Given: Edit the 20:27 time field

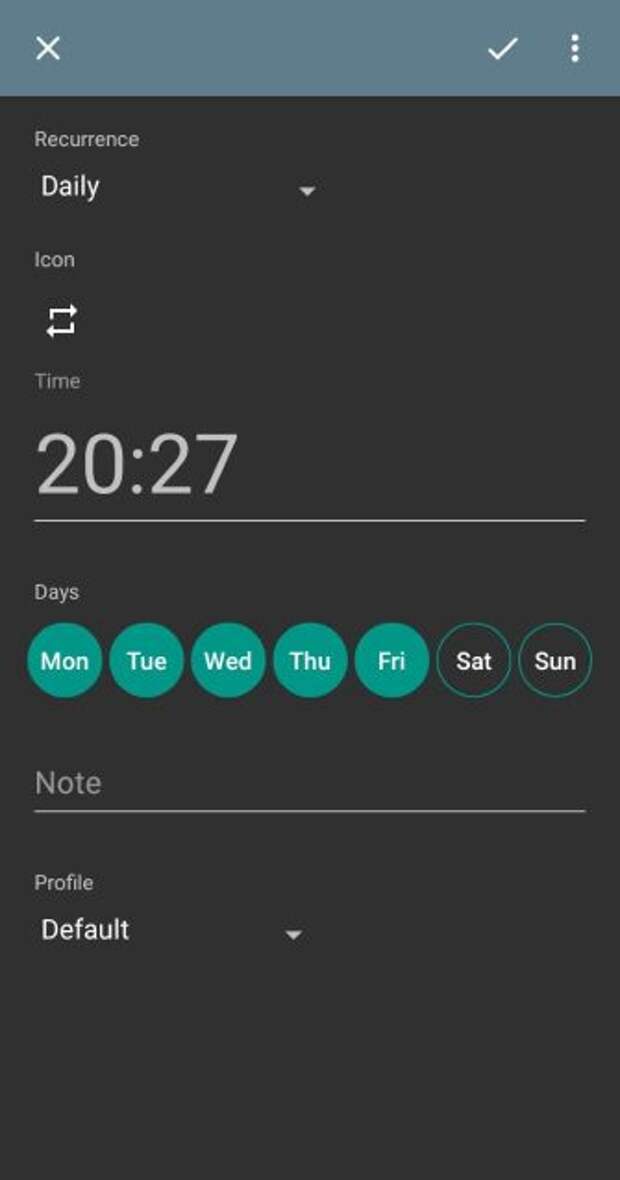Looking at the screenshot, I should [309, 464].
